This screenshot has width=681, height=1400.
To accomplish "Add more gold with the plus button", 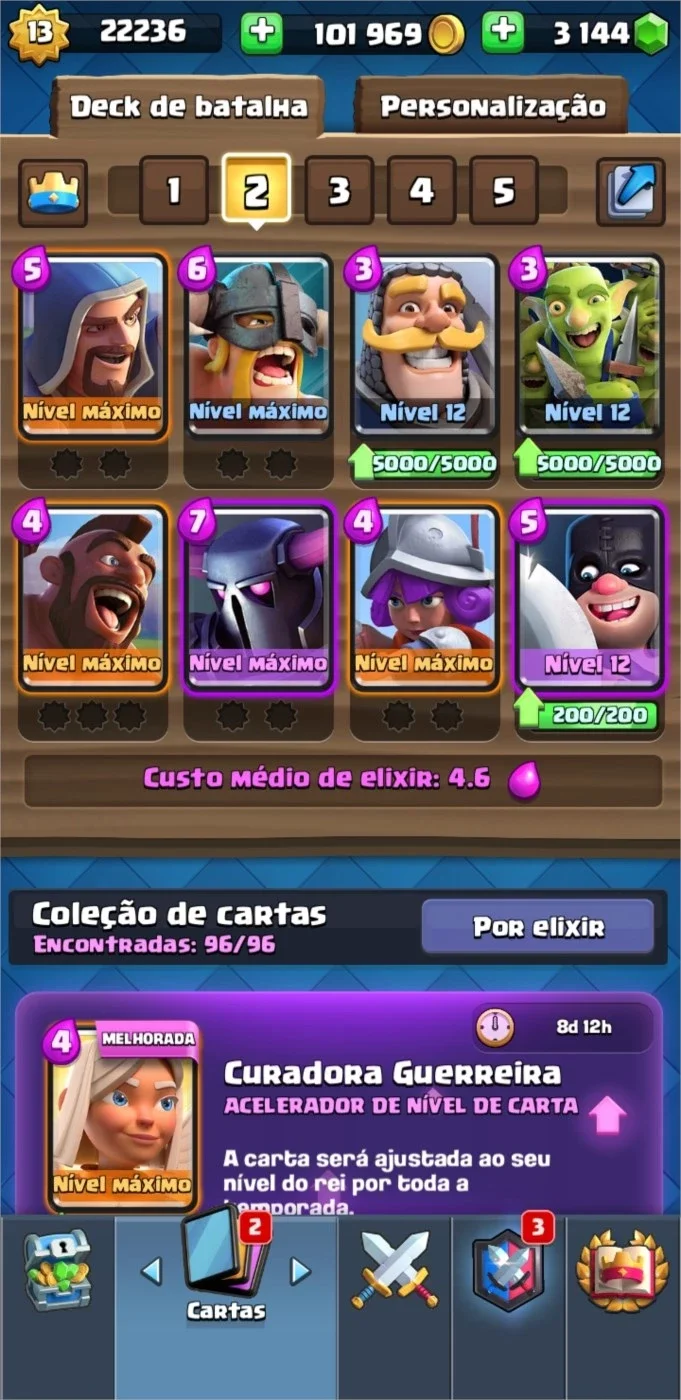I will pyautogui.click(x=261, y=34).
